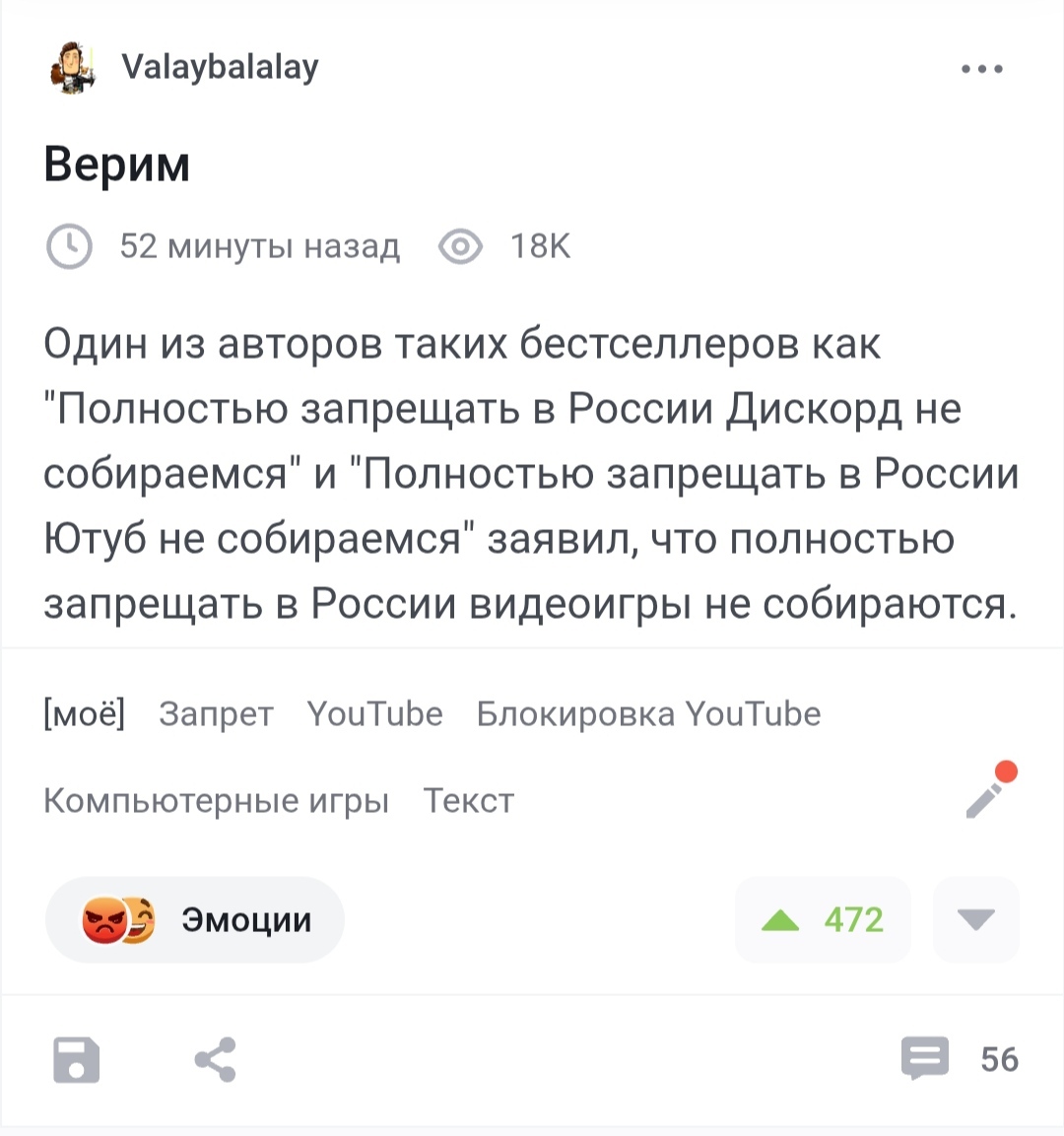View the Компьютерные игры tag
Screen dimensions: 1064x1136
(216, 800)
